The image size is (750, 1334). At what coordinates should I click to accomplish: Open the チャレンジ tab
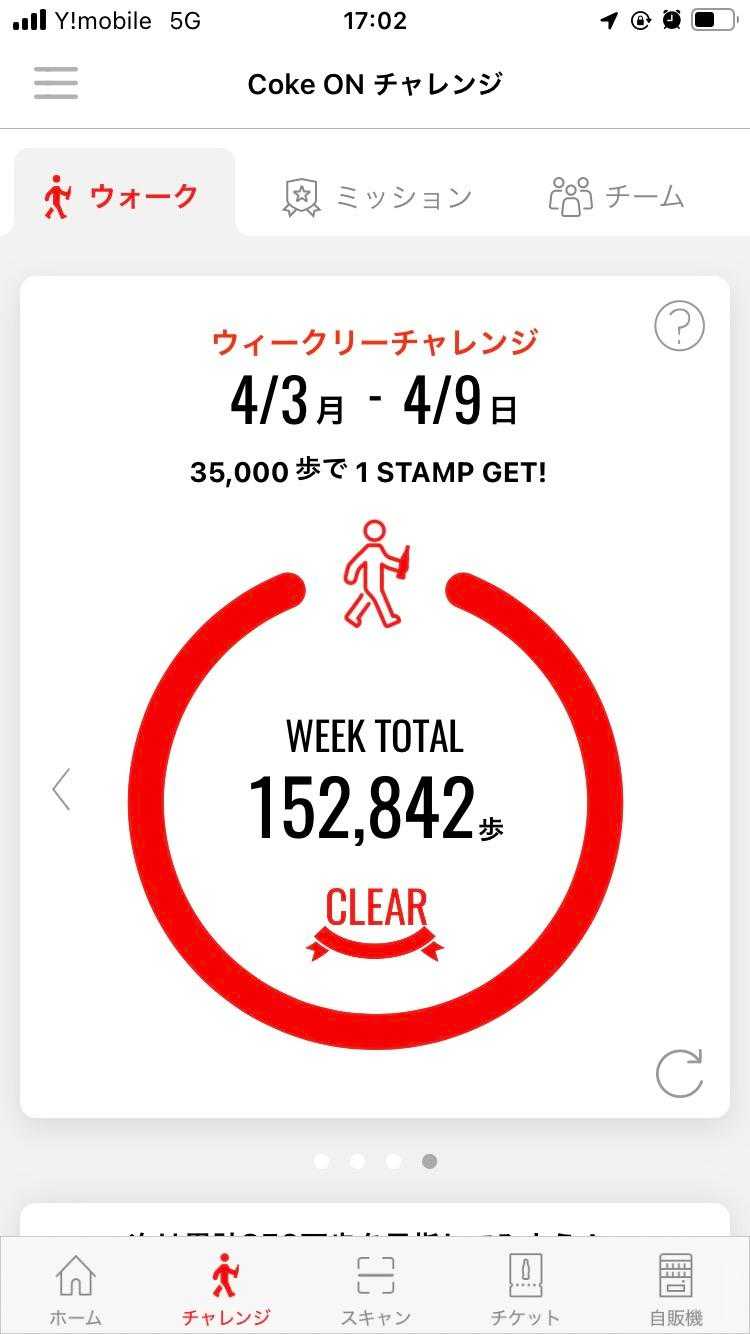click(x=226, y=1289)
